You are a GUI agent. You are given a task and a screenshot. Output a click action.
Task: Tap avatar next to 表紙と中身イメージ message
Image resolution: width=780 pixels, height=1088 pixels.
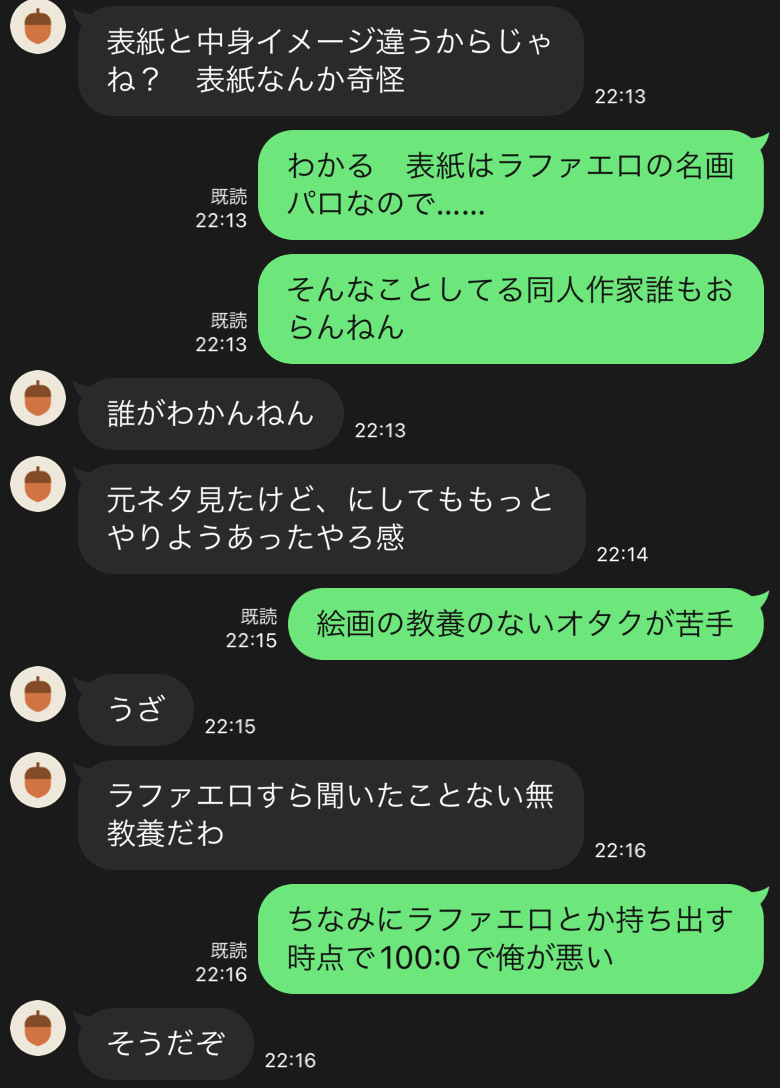38,27
